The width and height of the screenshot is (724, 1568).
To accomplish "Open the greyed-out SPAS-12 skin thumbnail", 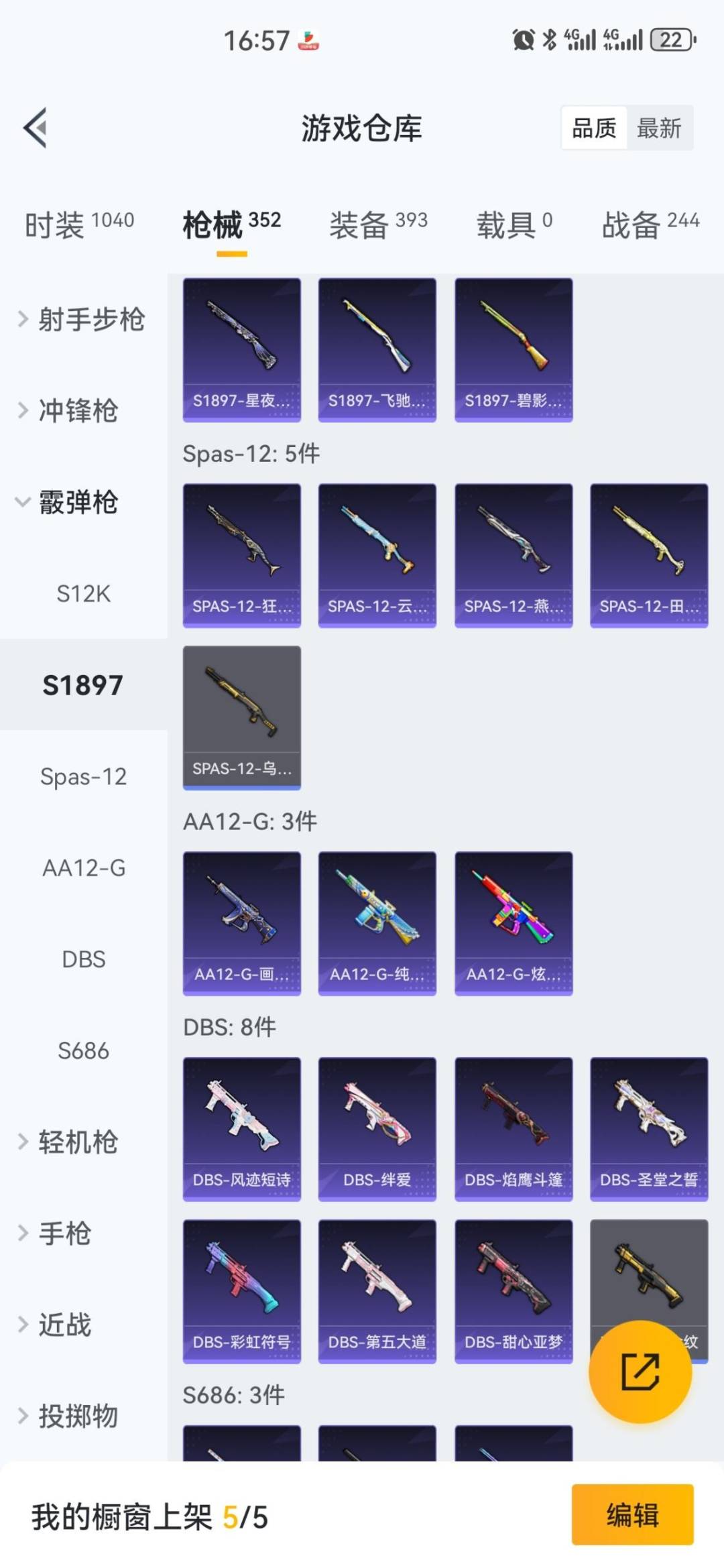I will click(x=241, y=719).
